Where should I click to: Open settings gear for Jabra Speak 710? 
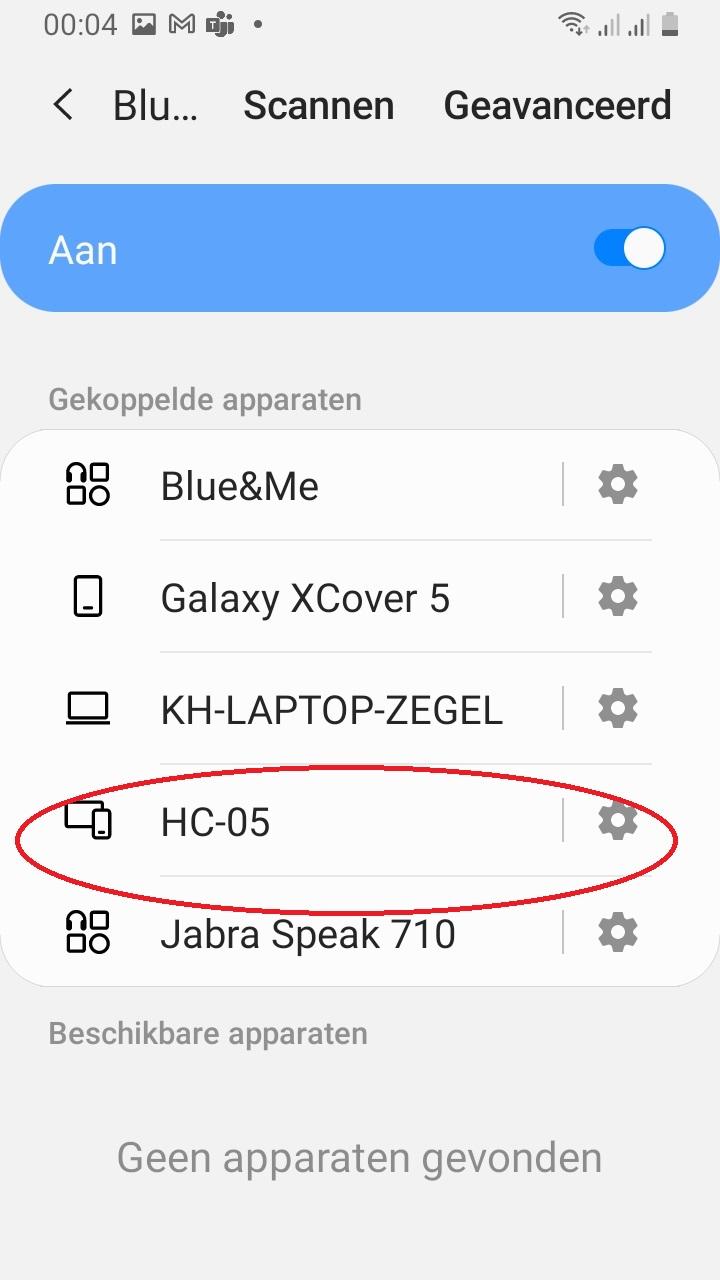617,933
